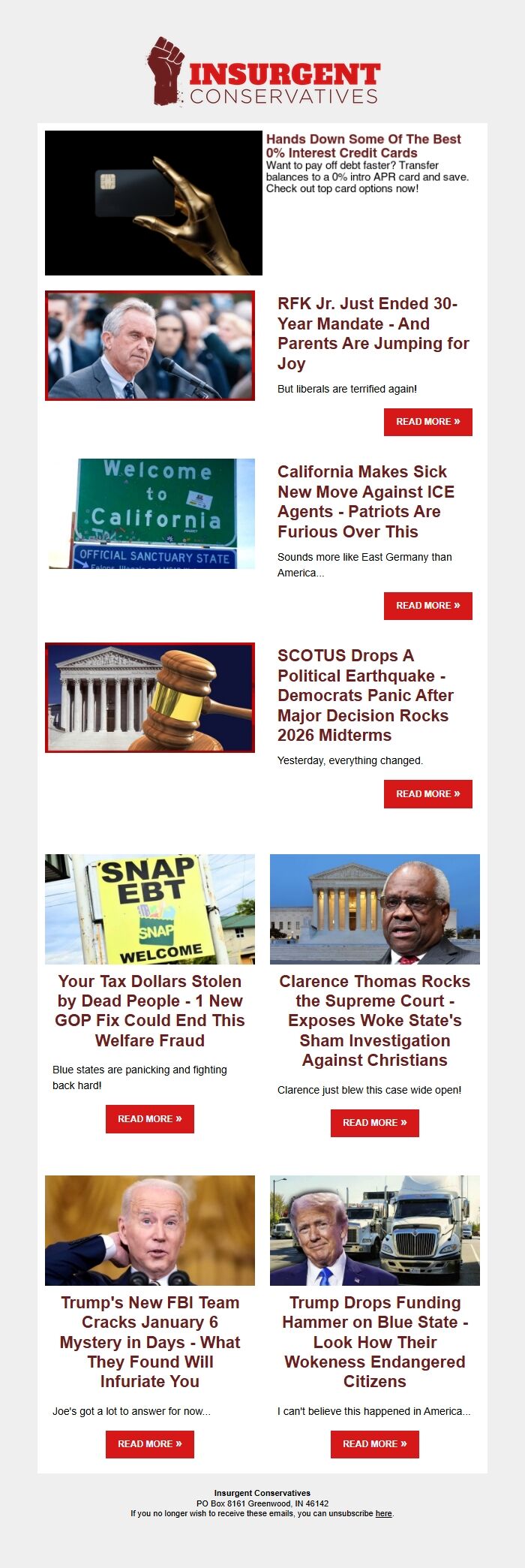Open the SNAP EBT sign picture
This screenshot has height=1568, width=525.
point(150,909)
